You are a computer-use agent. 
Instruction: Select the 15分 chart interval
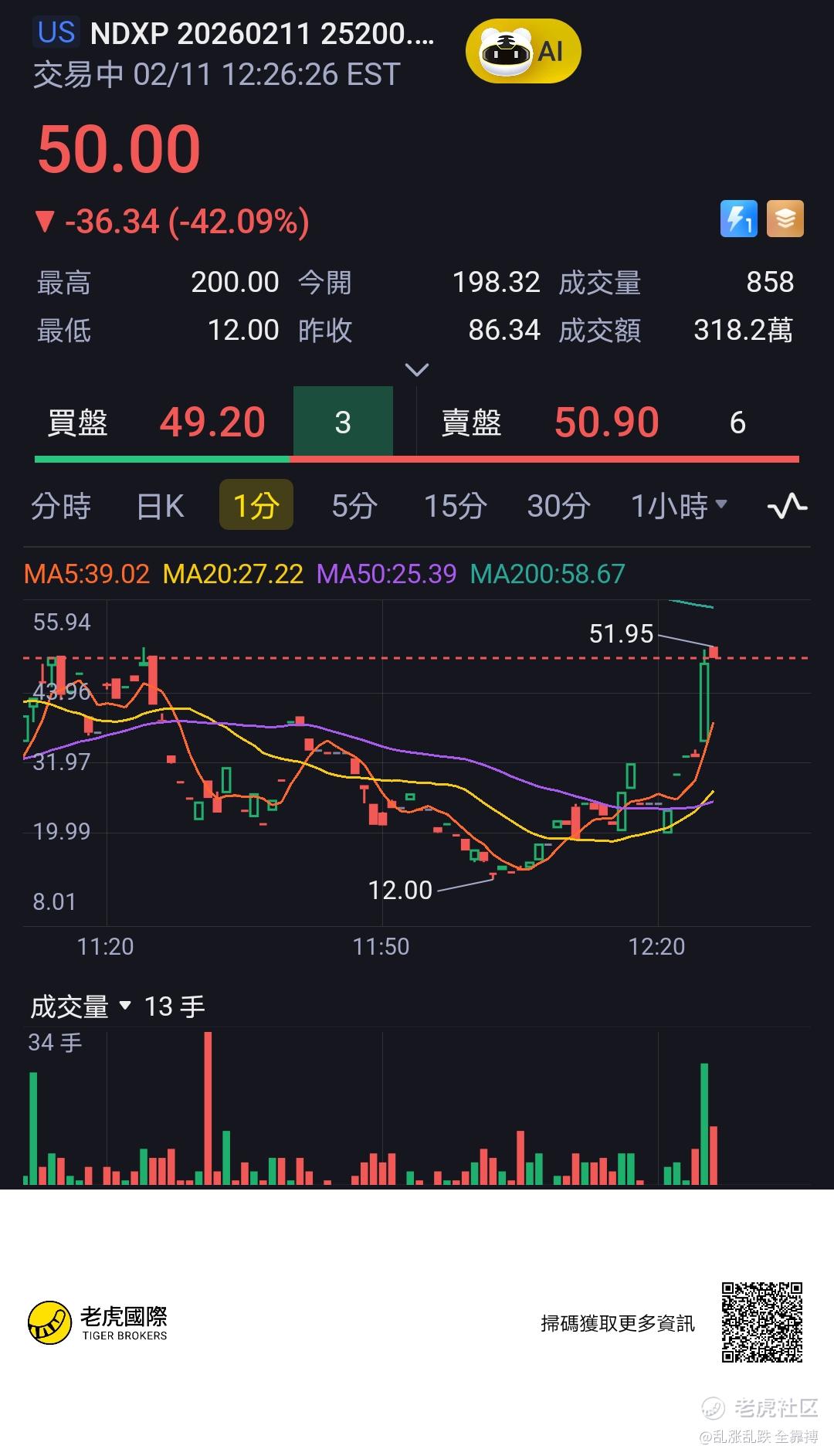455,506
